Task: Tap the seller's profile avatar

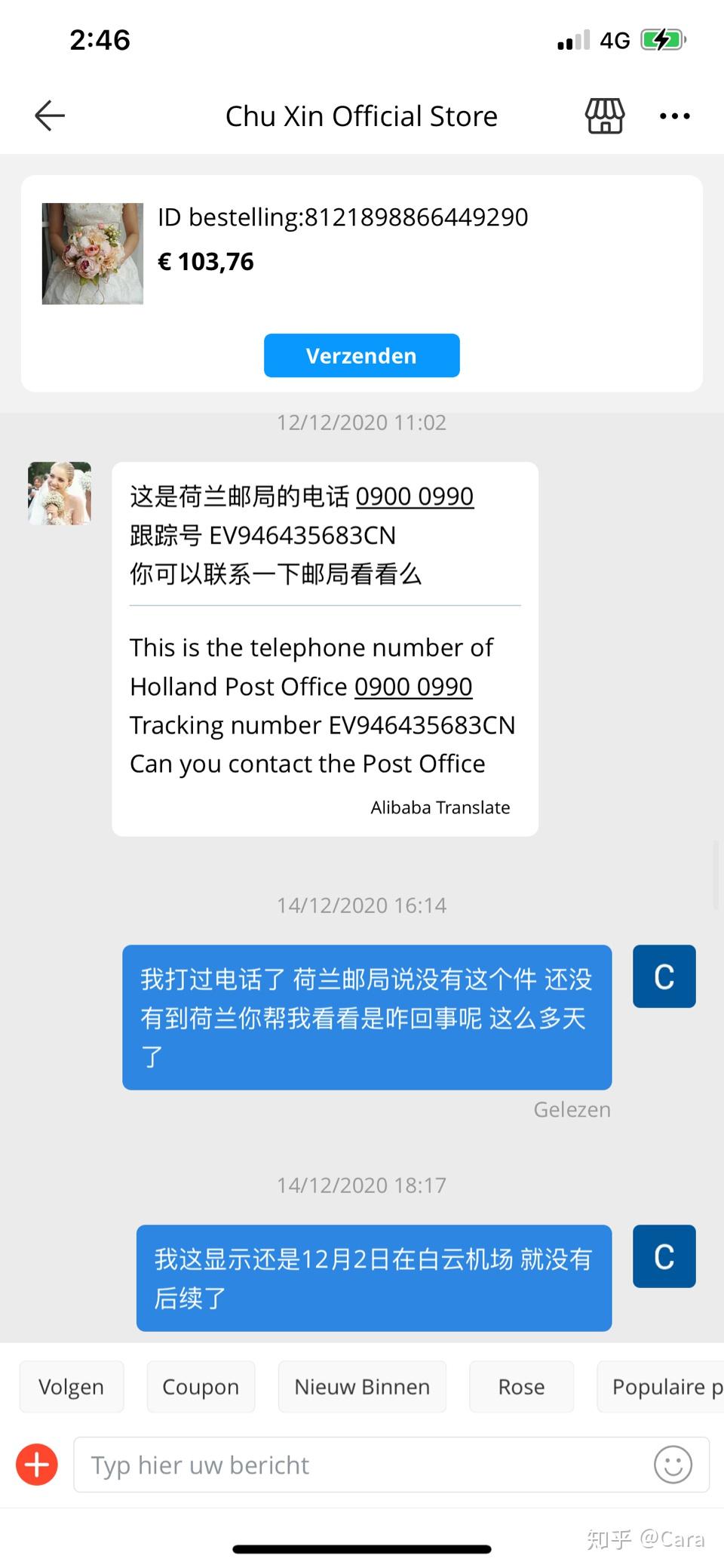Action: pos(60,493)
